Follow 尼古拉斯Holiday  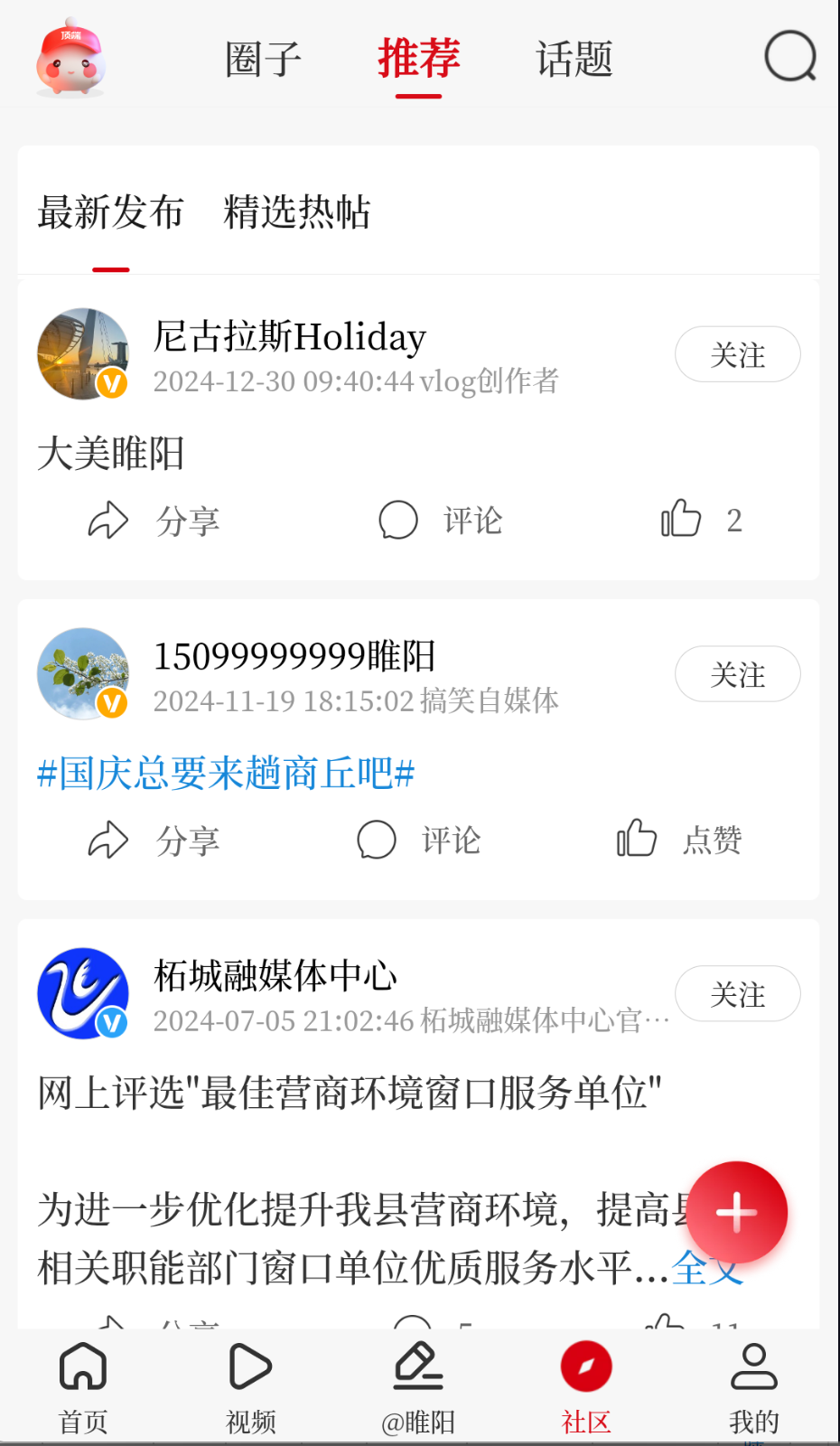737,354
